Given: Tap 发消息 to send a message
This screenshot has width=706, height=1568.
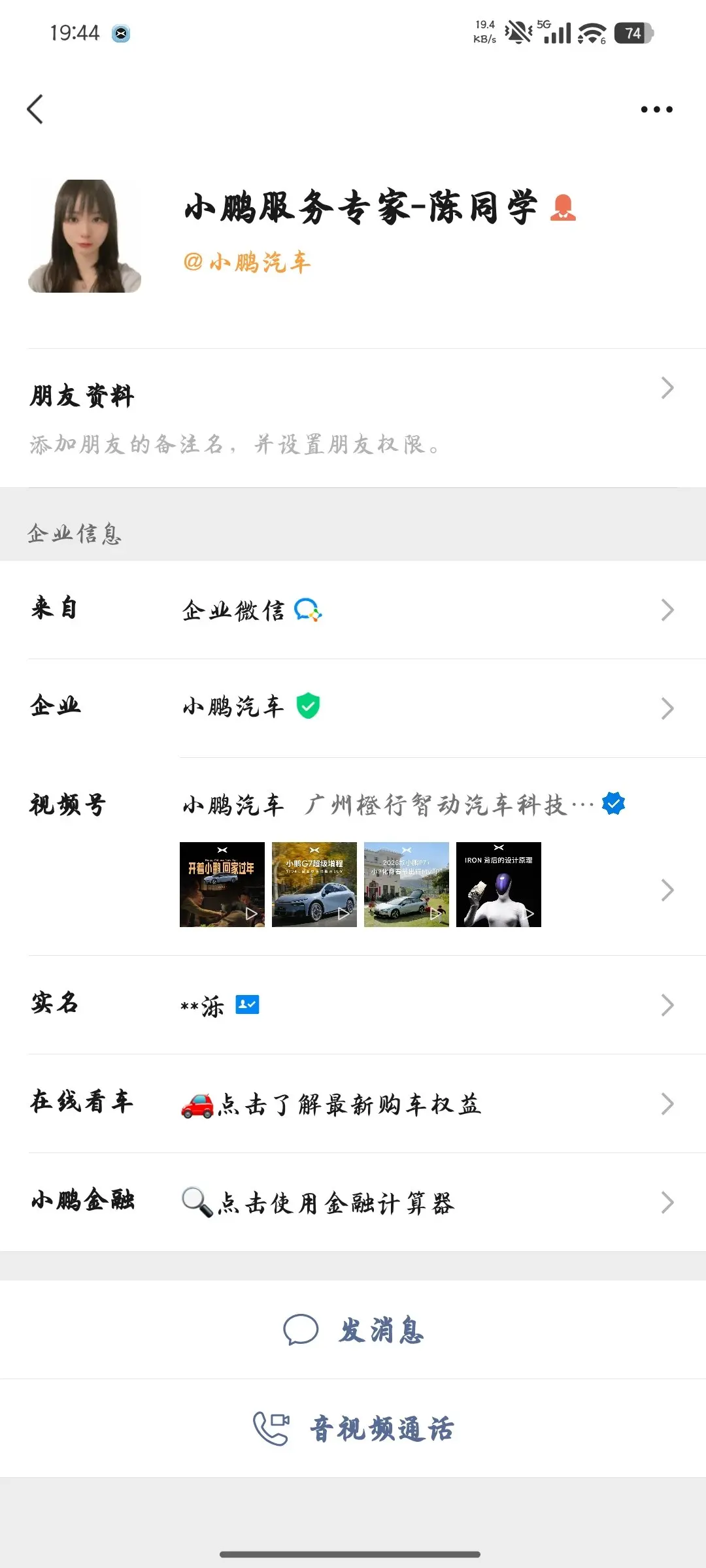Looking at the screenshot, I should click(353, 1330).
